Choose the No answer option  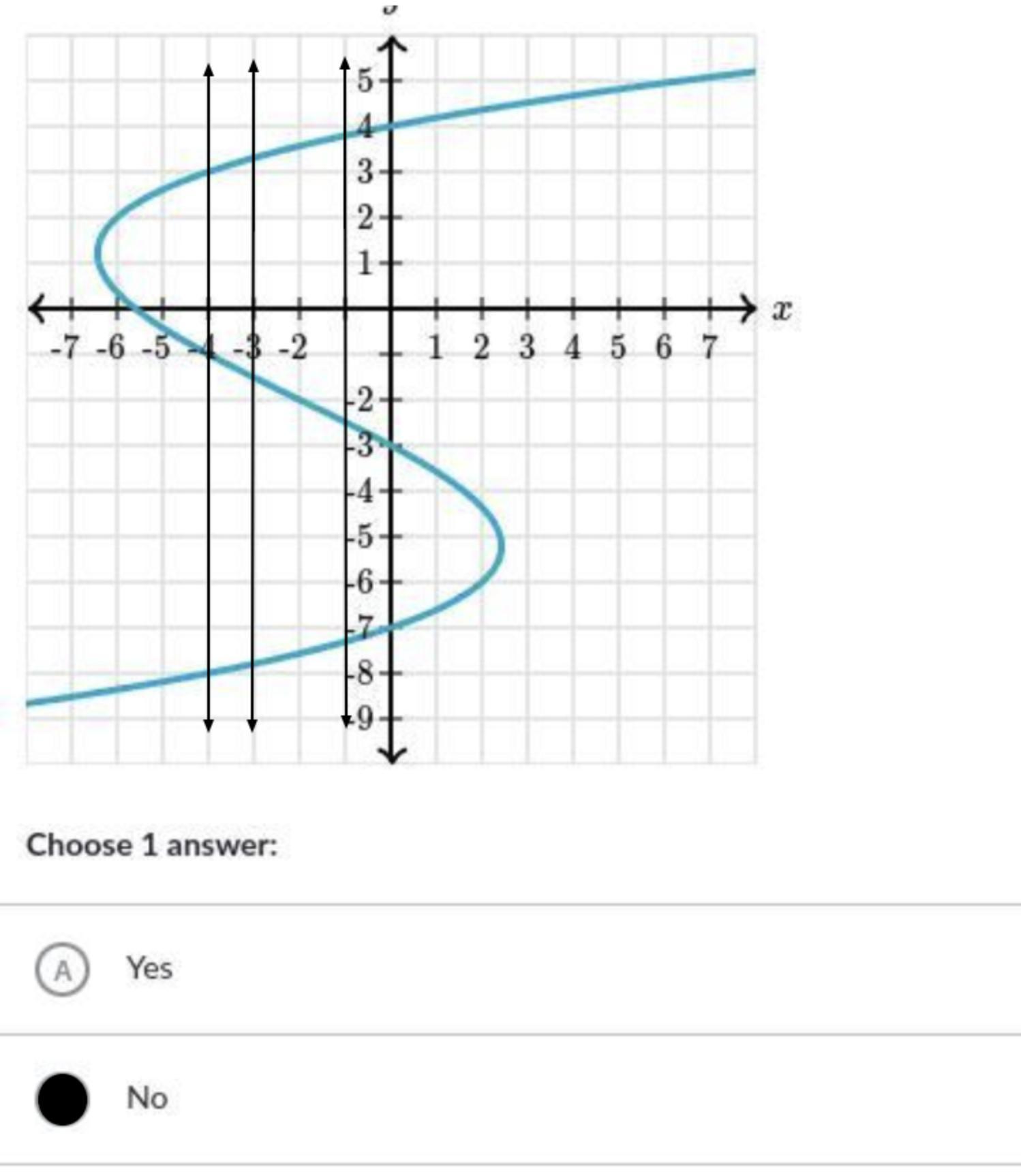tap(62, 1098)
